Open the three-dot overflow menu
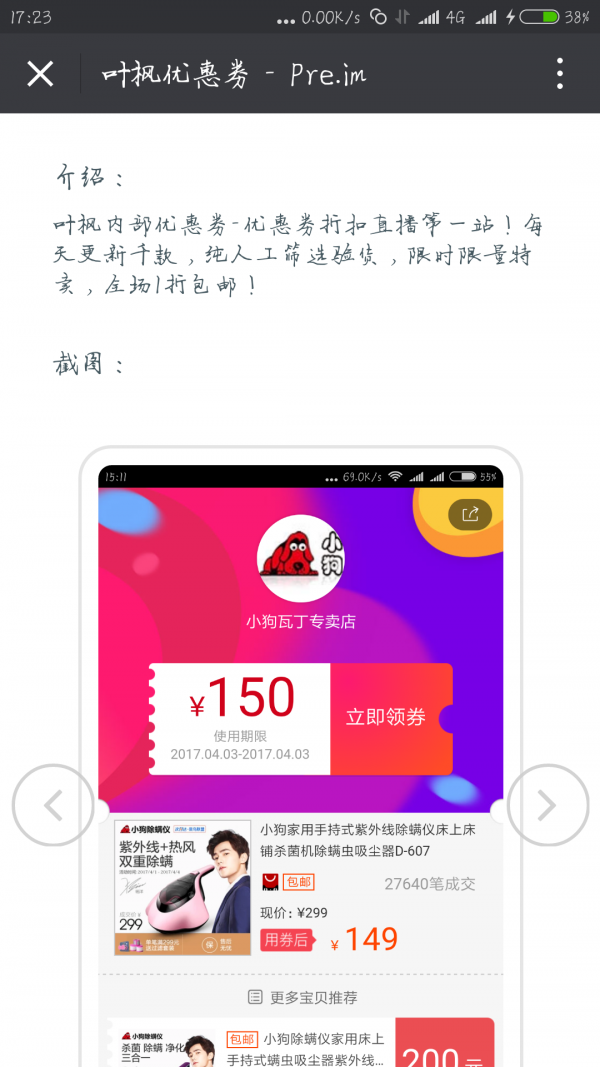The height and width of the screenshot is (1067, 600). coord(559,74)
